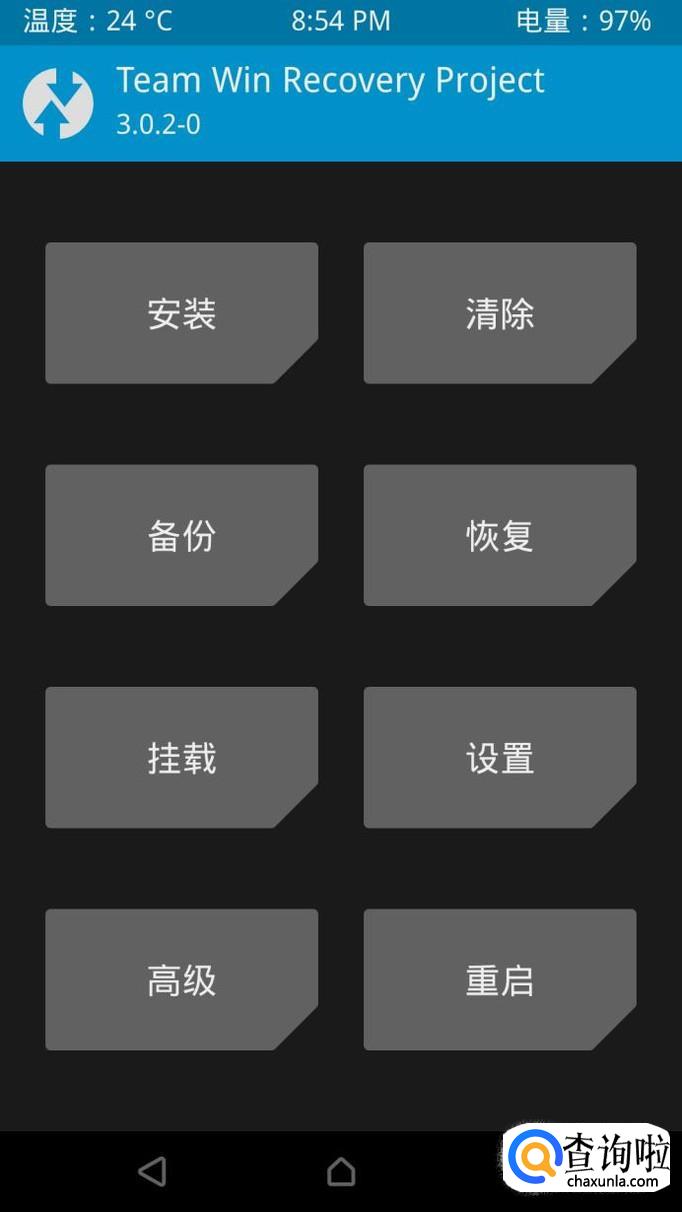The image size is (682, 1212).
Task: Select the 重启 (Reboot) button
Action: tap(499, 979)
